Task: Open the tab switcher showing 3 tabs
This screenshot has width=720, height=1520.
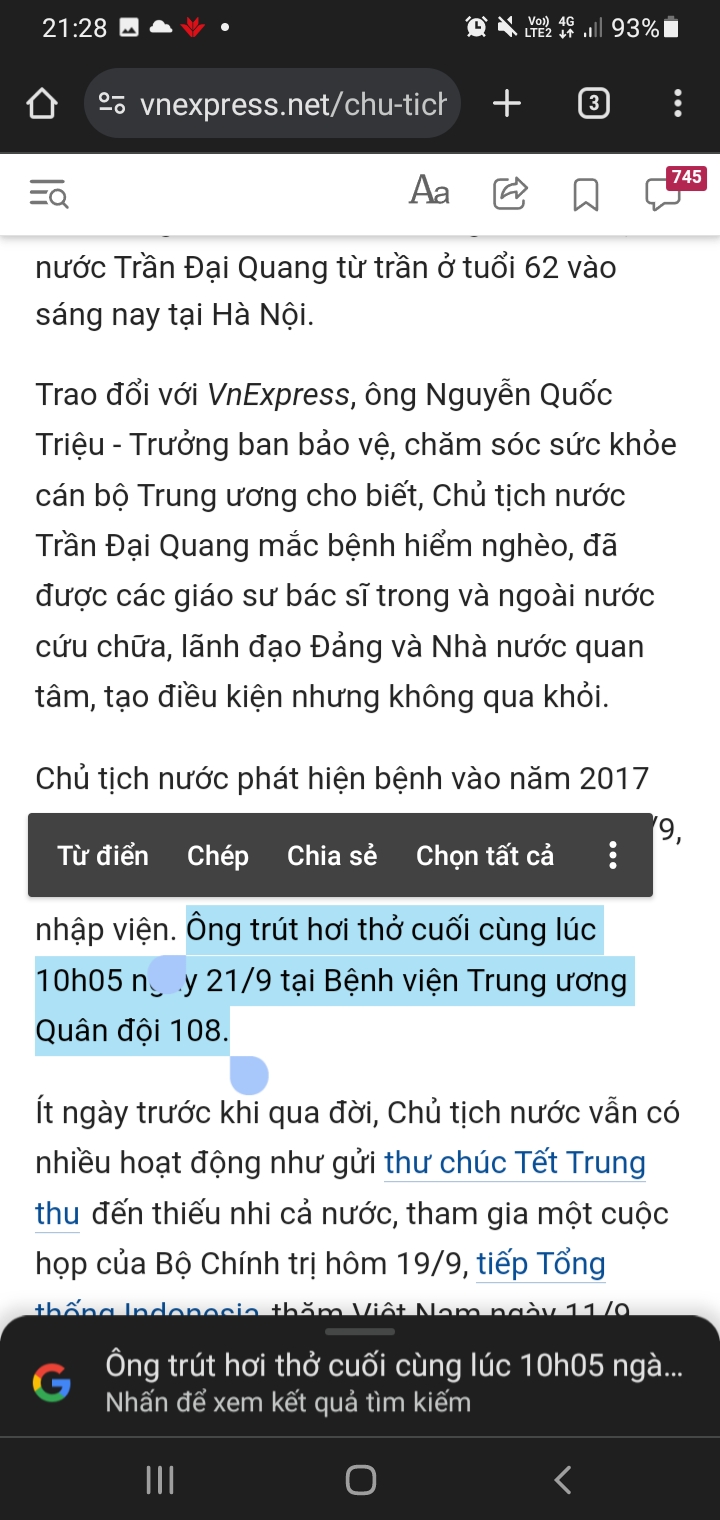Action: pyautogui.click(x=592, y=103)
